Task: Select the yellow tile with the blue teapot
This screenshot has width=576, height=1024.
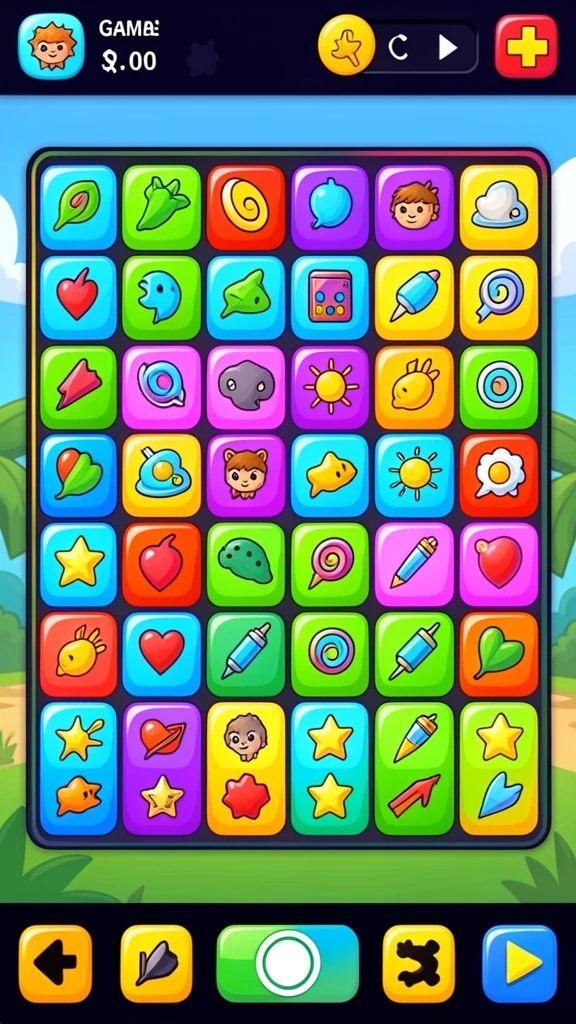Action: point(161,475)
